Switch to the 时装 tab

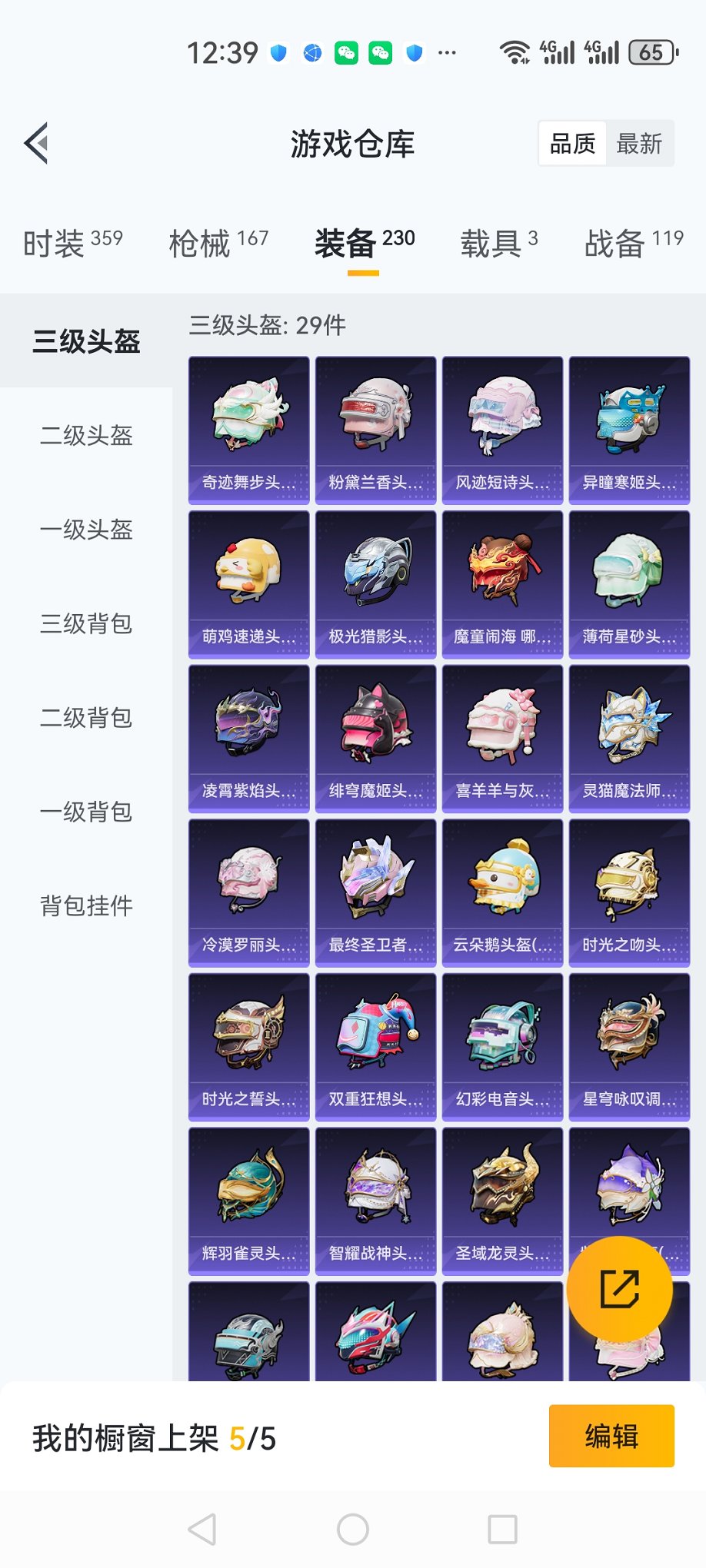[x=72, y=244]
